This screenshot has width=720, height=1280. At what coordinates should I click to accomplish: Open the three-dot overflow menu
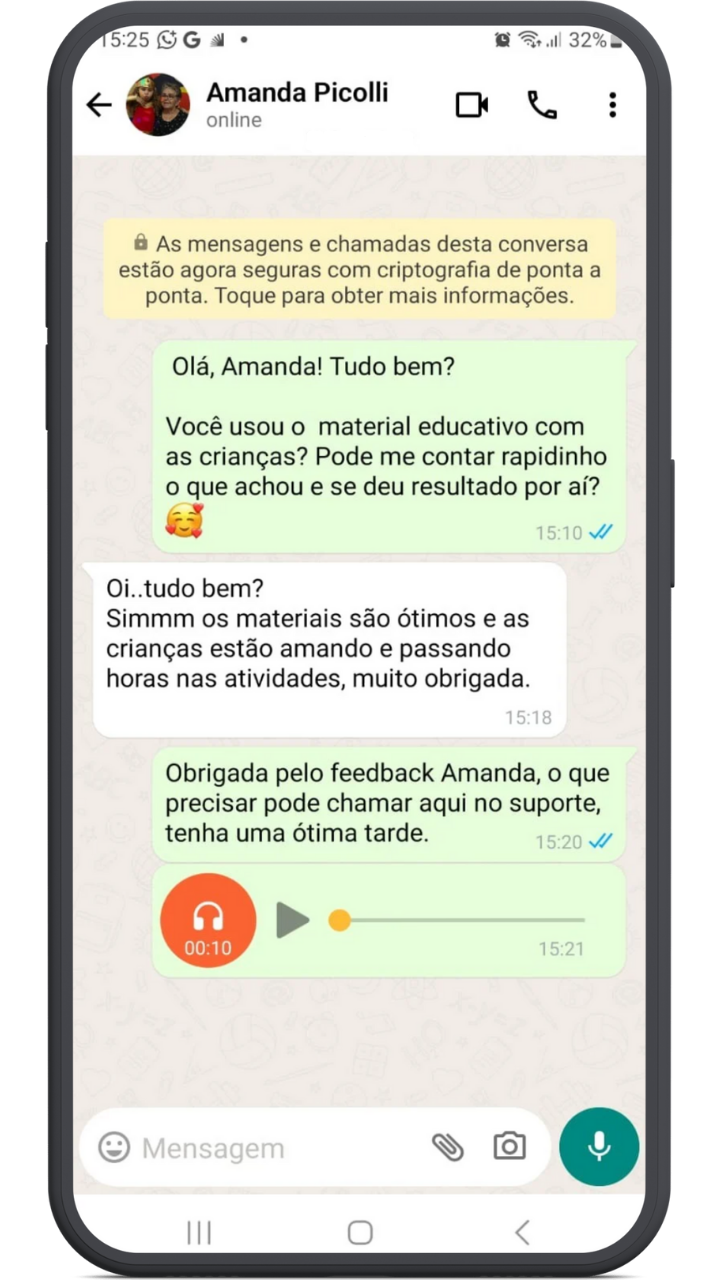pyautogui.click(x=612, y=105)
